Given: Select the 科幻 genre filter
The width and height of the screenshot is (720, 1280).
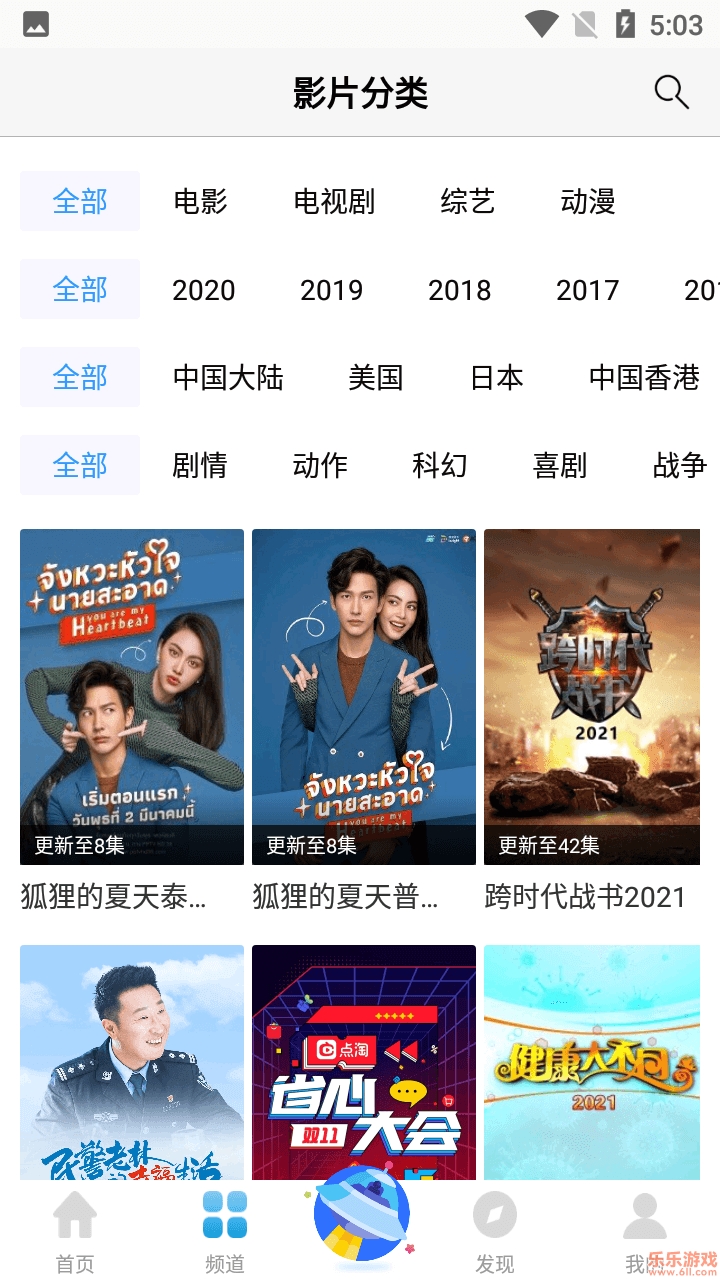Looking at the screenshot, I should [x=440, y=466].
